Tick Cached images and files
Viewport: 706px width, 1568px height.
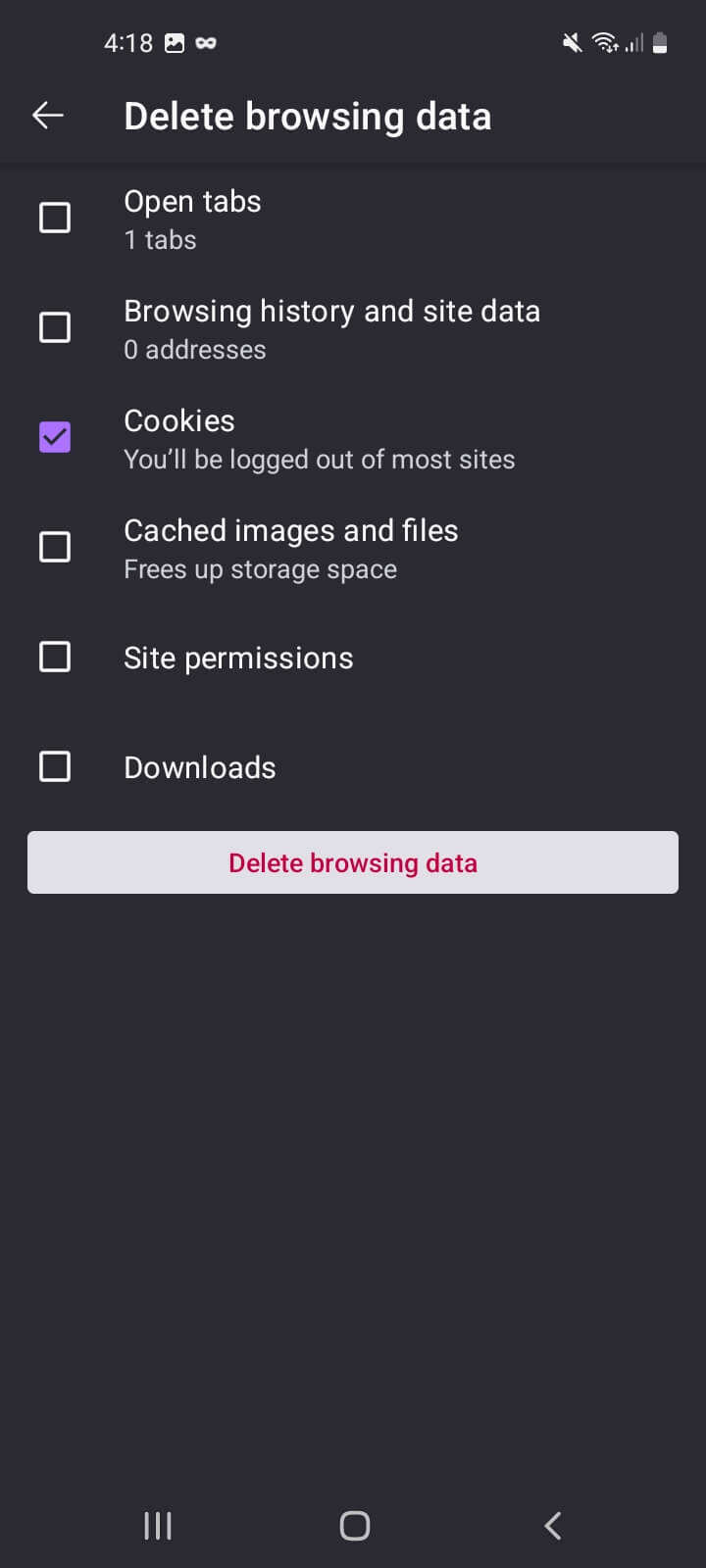pos(55,547)
